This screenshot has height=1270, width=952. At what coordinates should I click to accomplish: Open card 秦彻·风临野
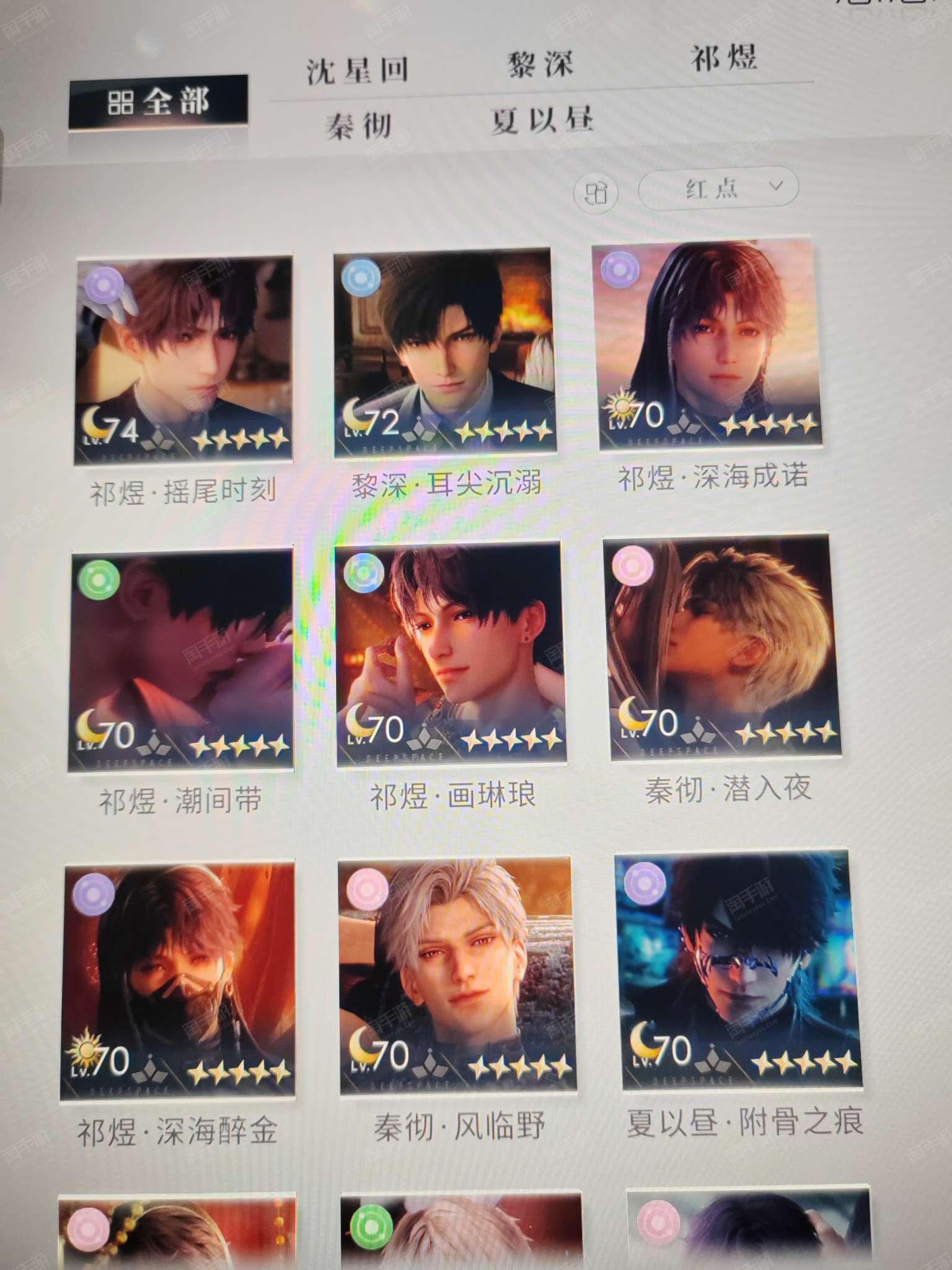click(456, 976)
